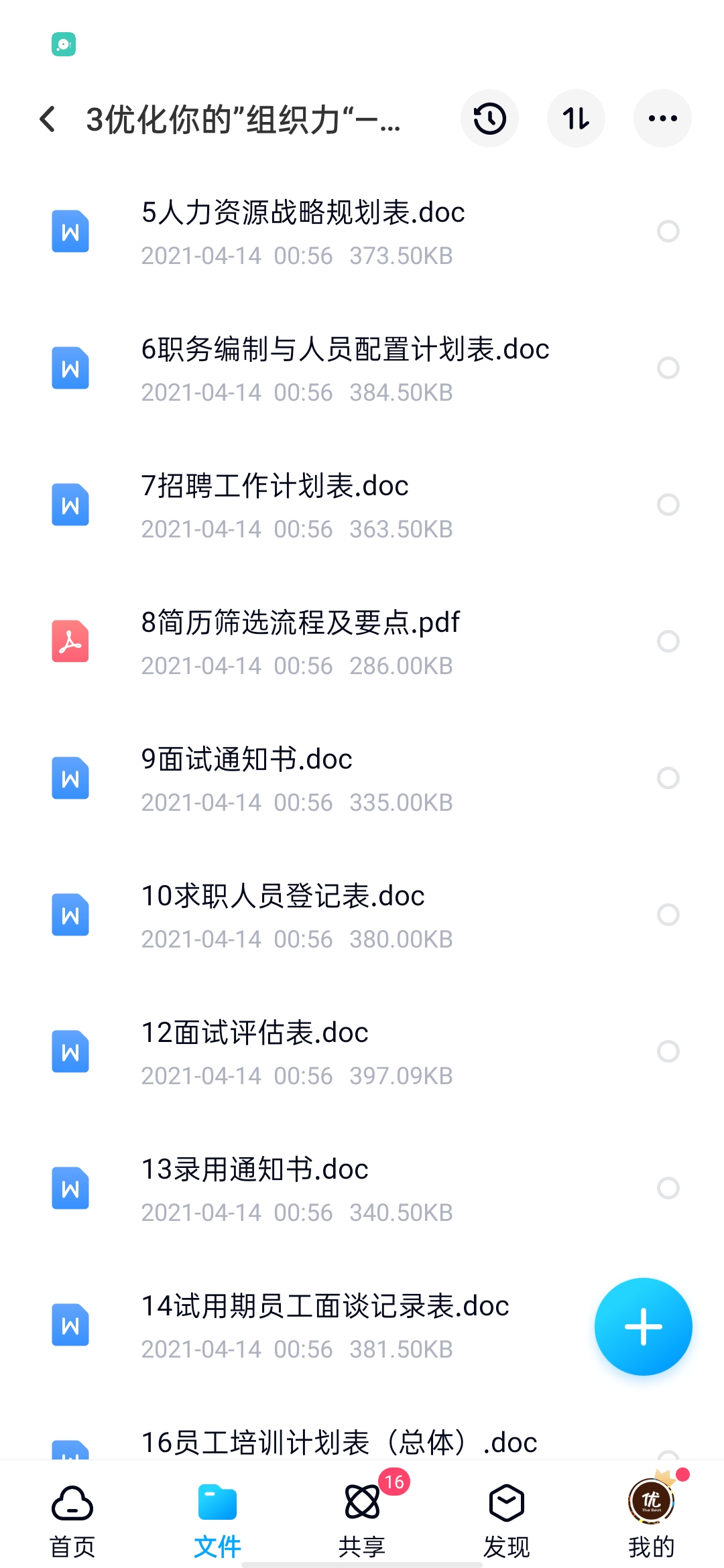Select the checkbox for 9面试通知书.doc
This screenshot has width=724, height=1568.
[x=668, y=778]
